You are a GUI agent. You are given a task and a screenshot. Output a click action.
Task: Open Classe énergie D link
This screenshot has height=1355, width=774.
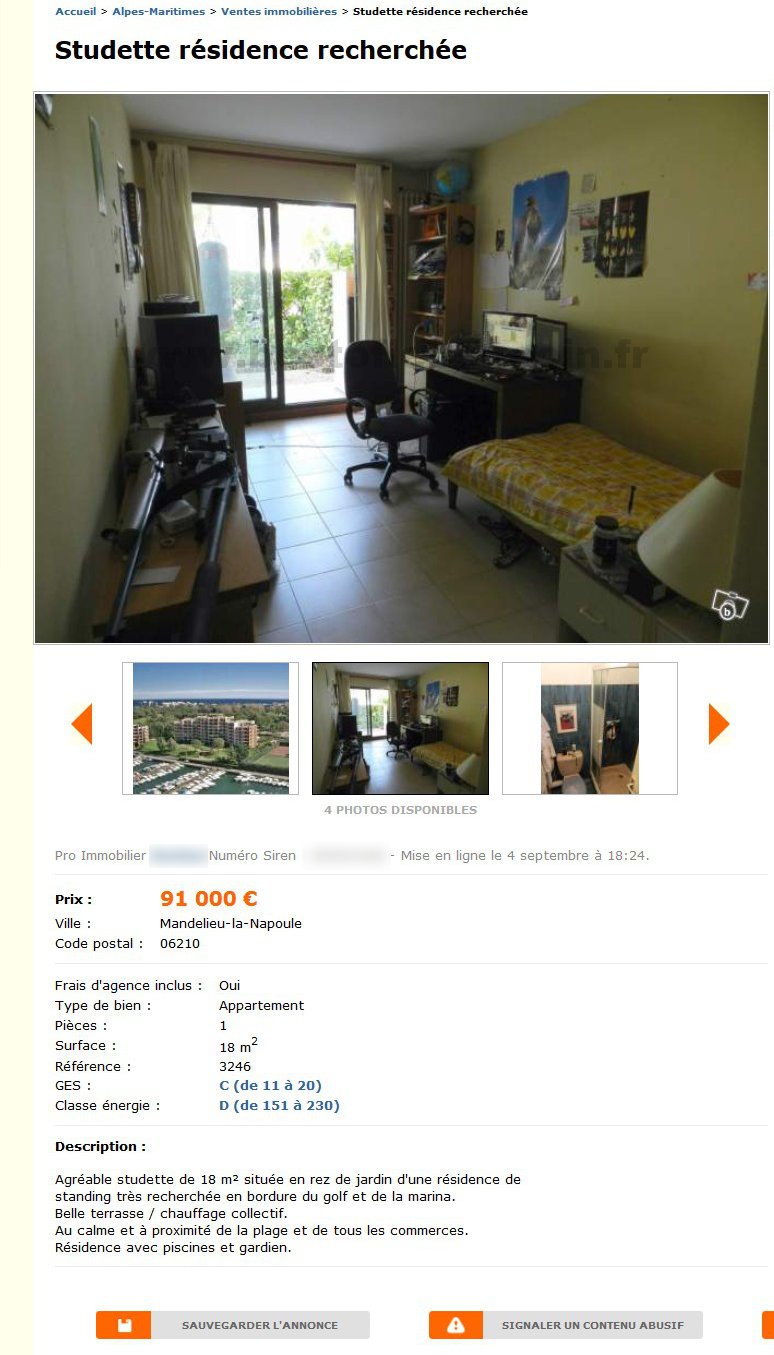279,1106
